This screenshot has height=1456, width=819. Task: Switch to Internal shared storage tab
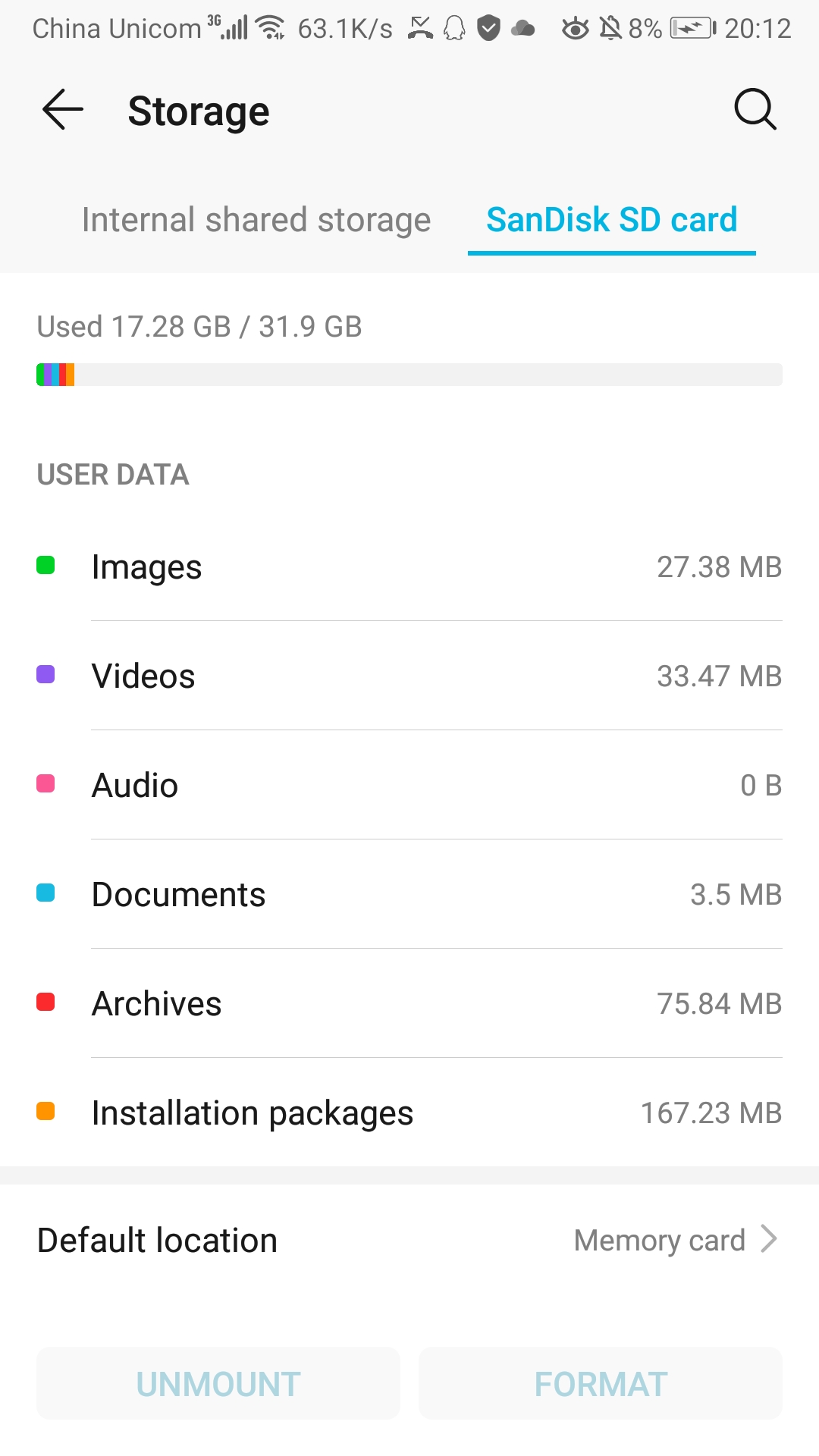(x=256, y=220)
